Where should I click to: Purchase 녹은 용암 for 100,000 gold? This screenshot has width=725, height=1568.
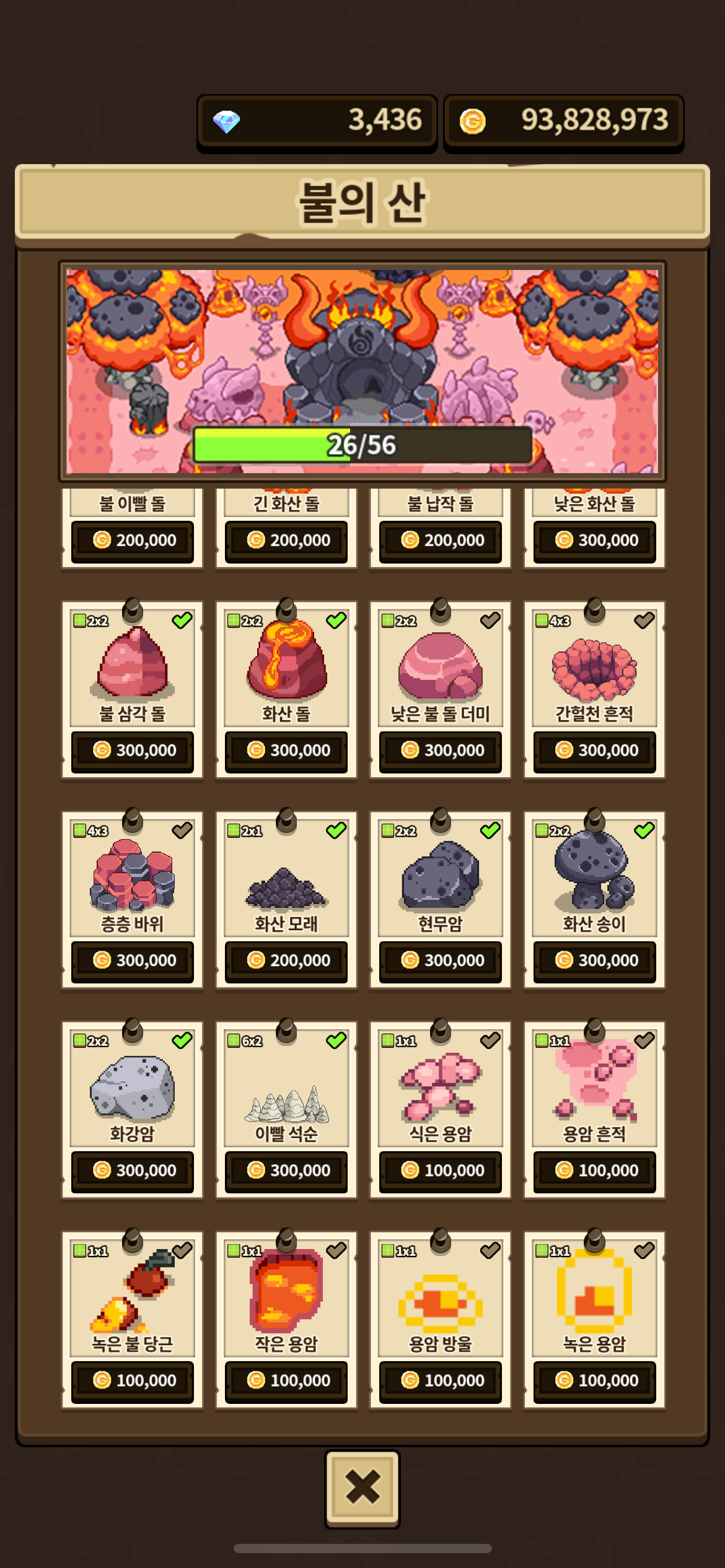point(594,1380)
